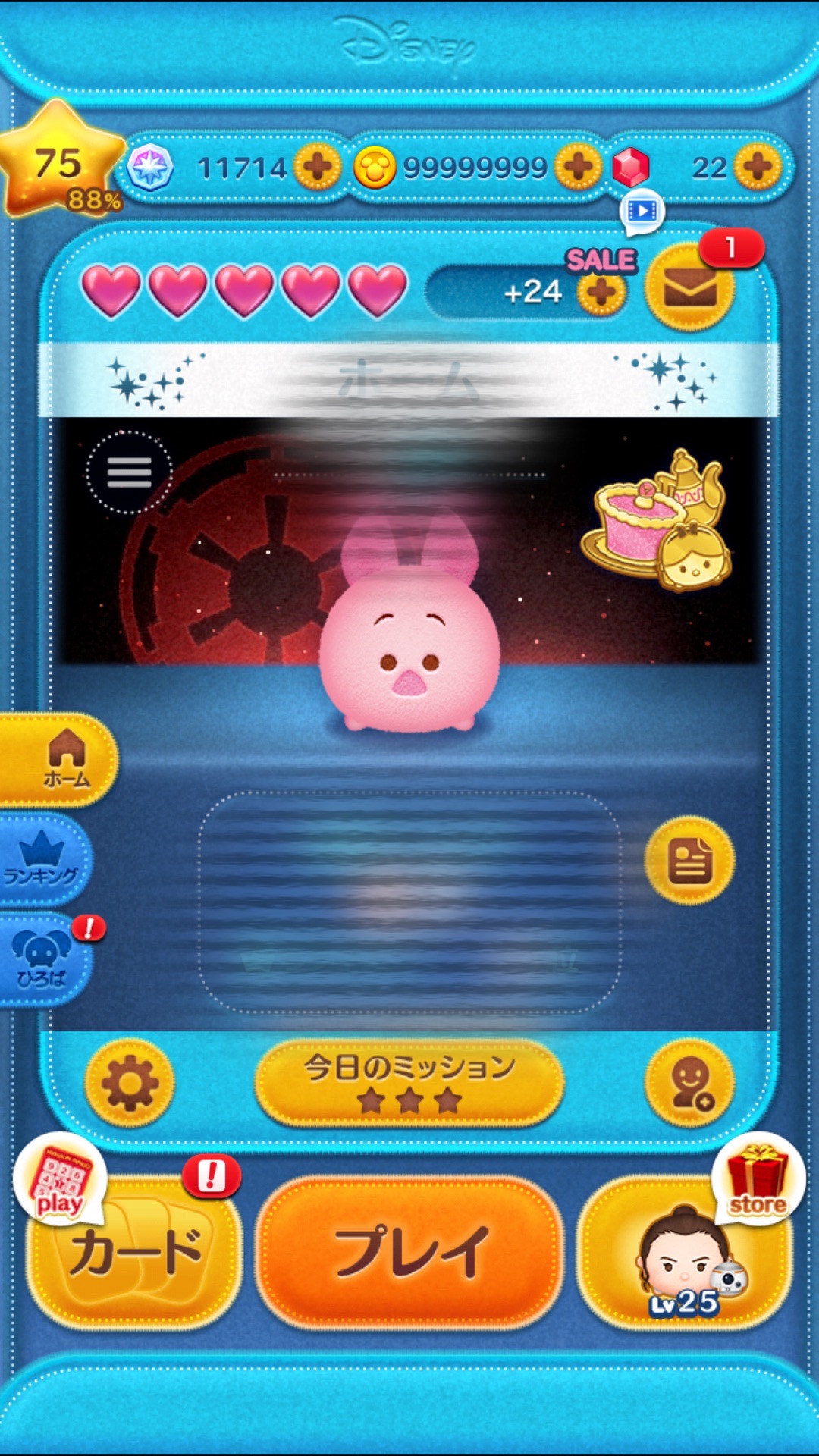Add coins via plus button

tap(578, 167)
